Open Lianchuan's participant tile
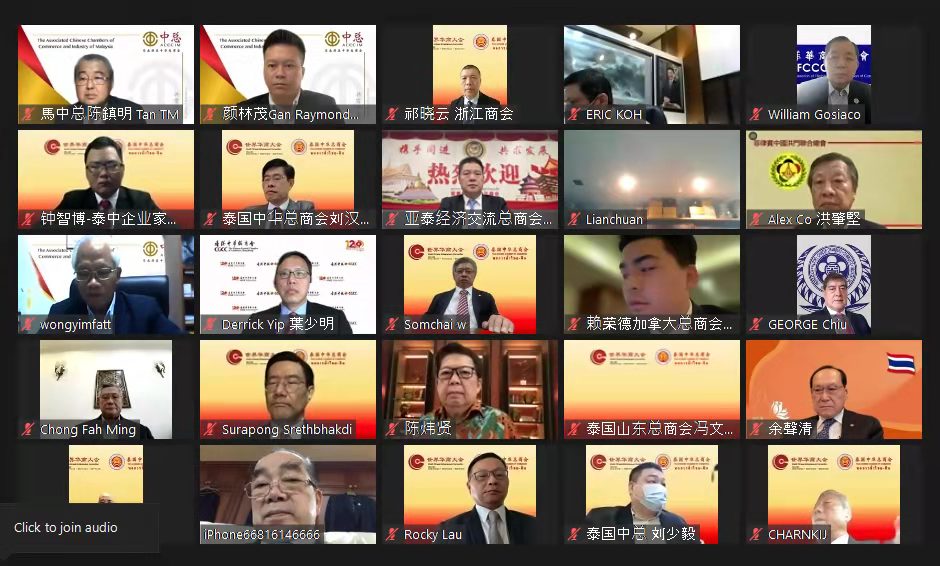Screen dimensions: 940x566 pyautogui.click(x=652, y=178)
